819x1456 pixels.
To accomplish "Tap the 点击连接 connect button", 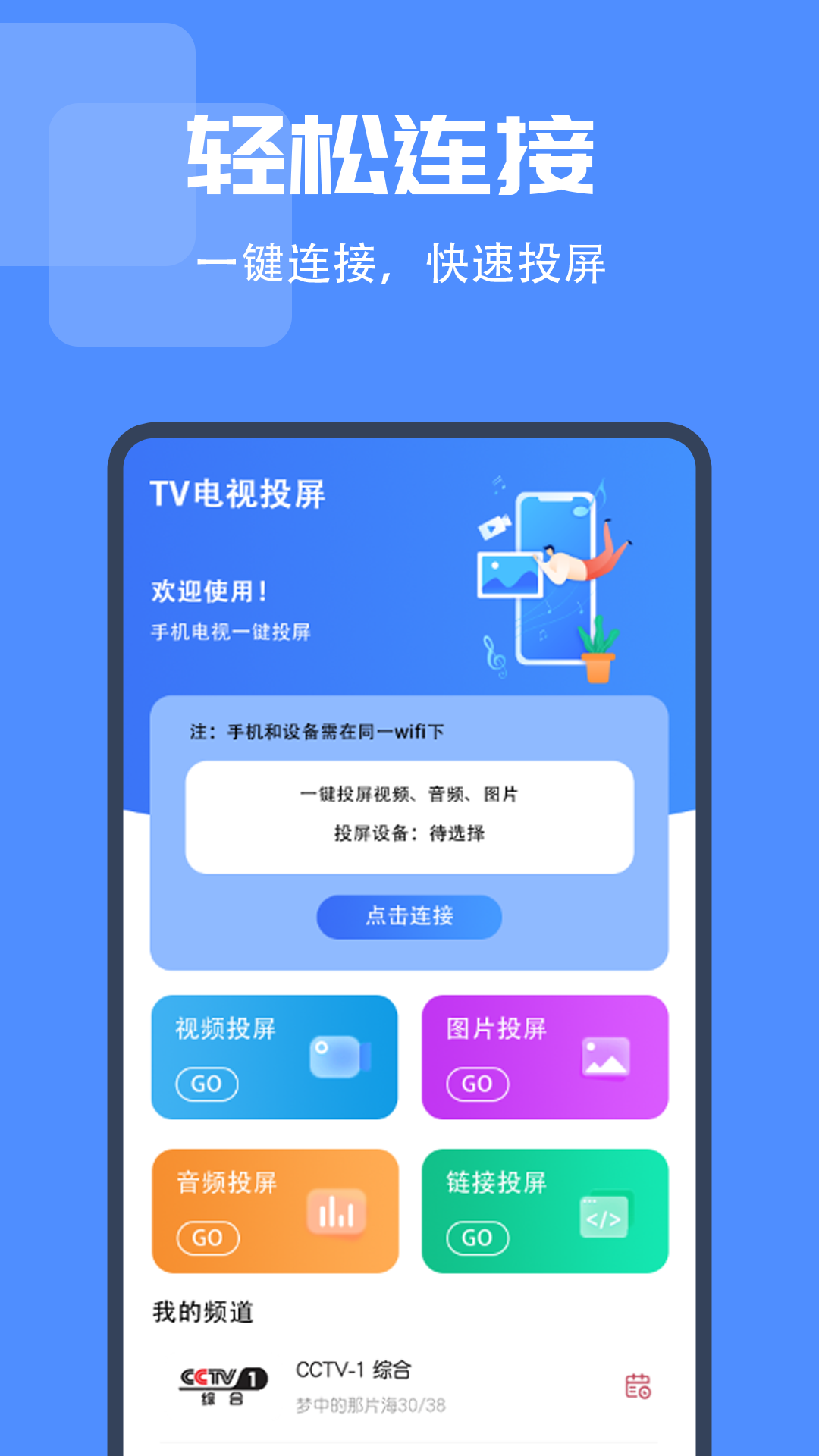I will (409, 917).
